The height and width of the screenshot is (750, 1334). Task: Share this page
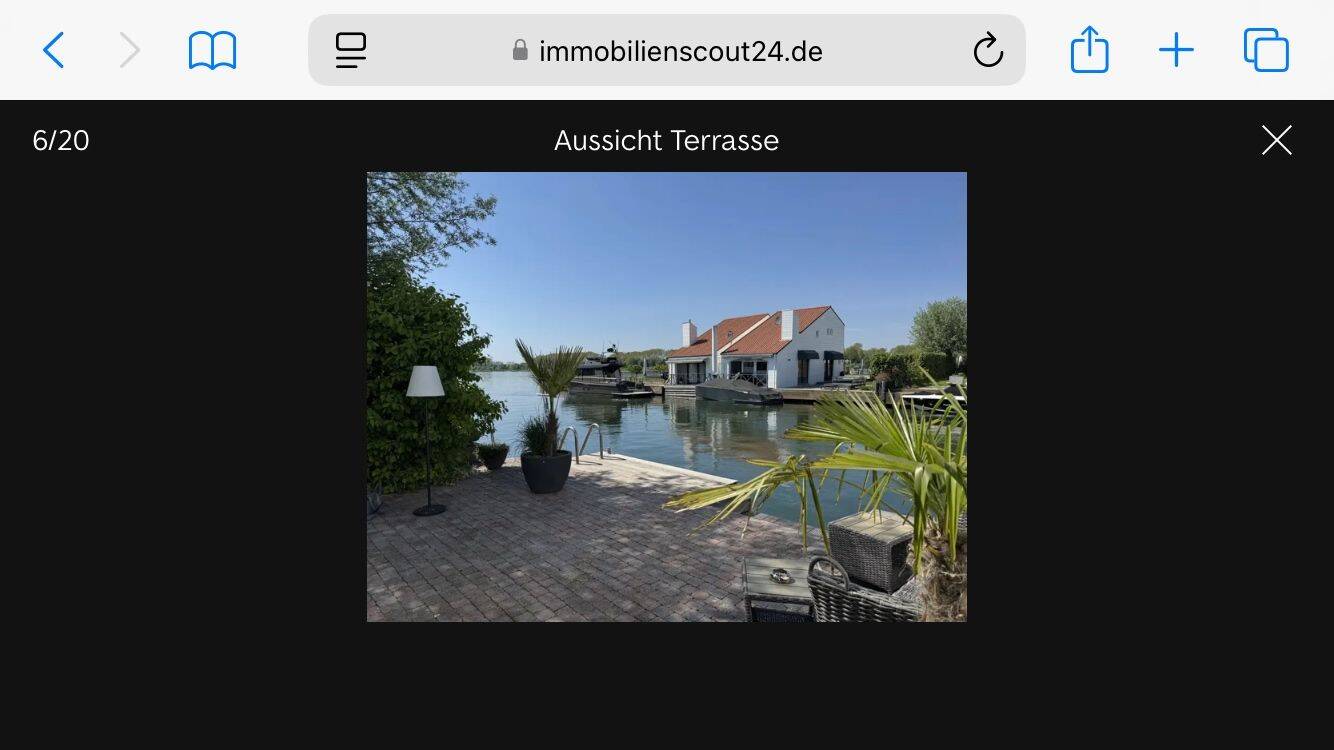click(1089, 50)
